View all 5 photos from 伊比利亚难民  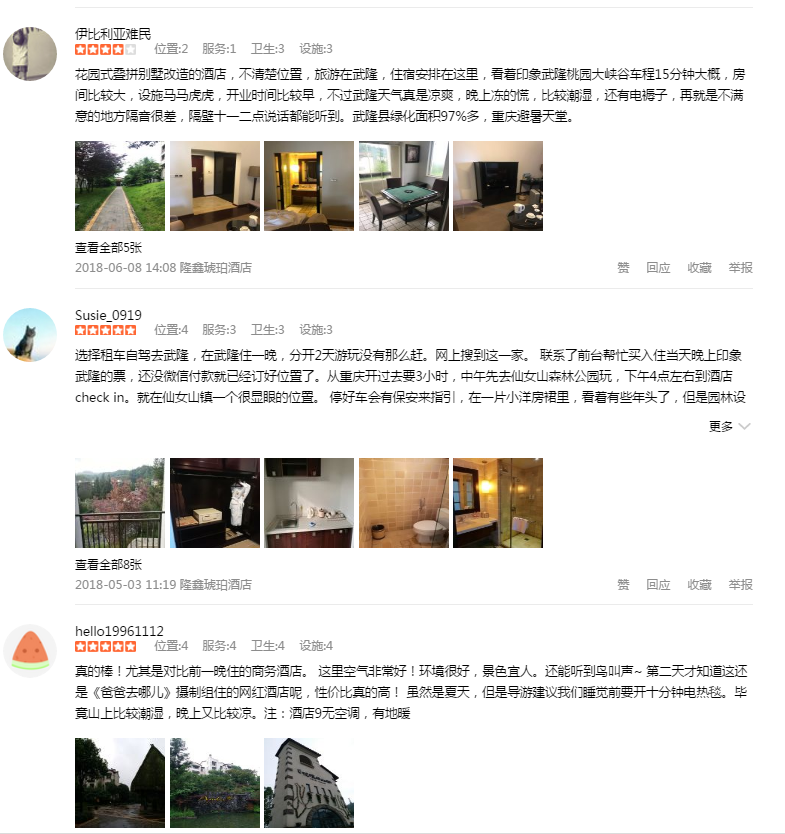(108, 248)
